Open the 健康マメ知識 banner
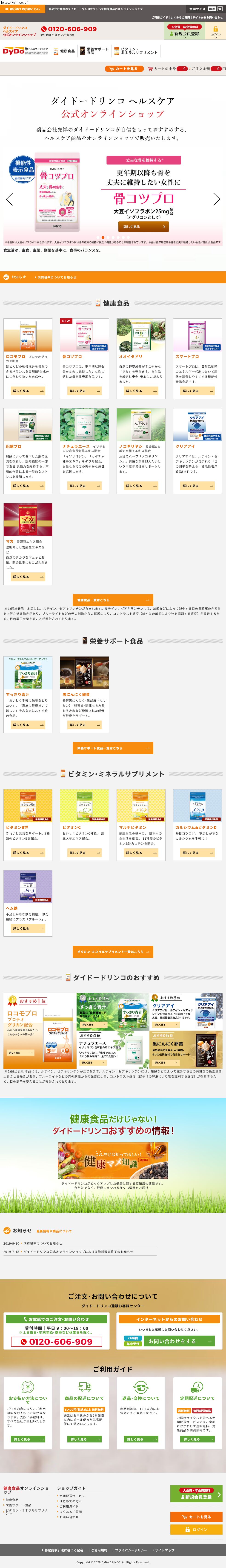The height and width of the screenshot is (1568, 226). point(113,1161)
